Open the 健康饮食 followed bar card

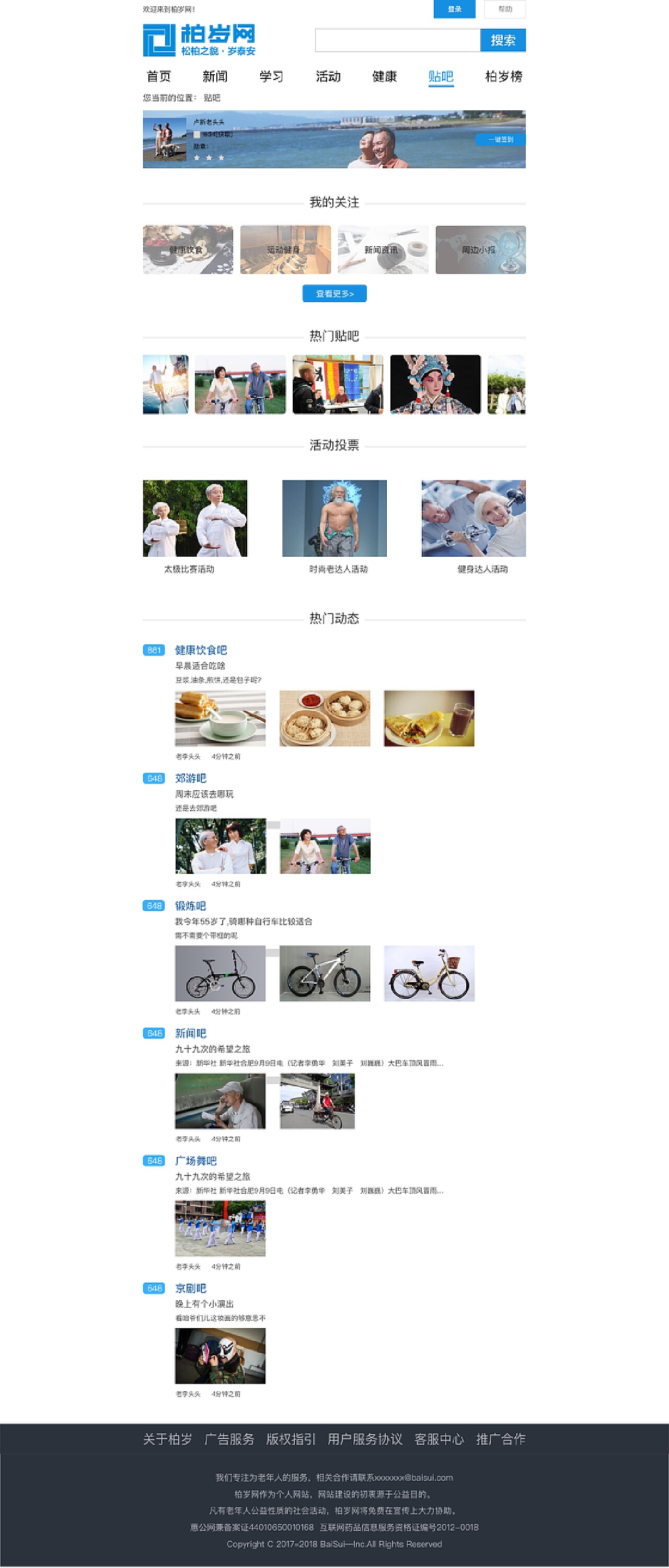pyautogui.click(x=189, y=248)
